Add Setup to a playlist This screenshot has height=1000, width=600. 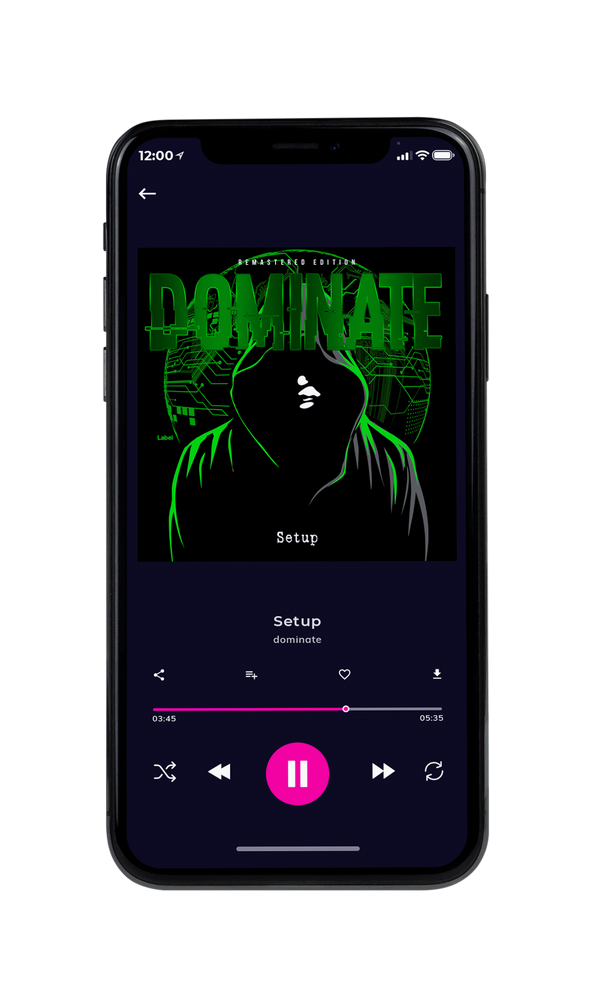coord(251,675)
